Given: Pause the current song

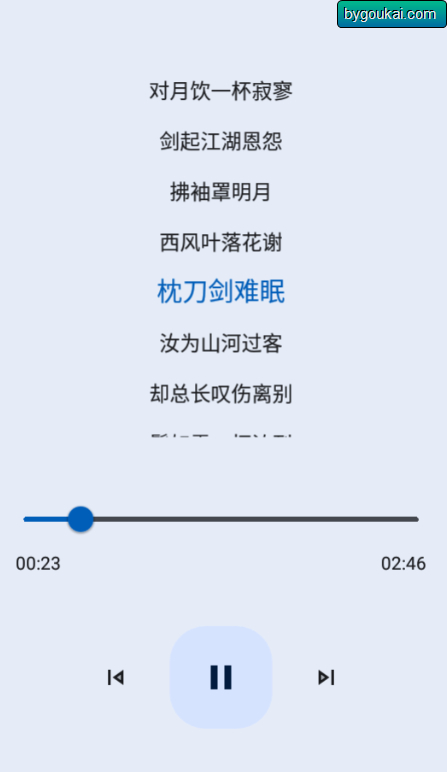Looking at the screenshot, I should [221, 677].
